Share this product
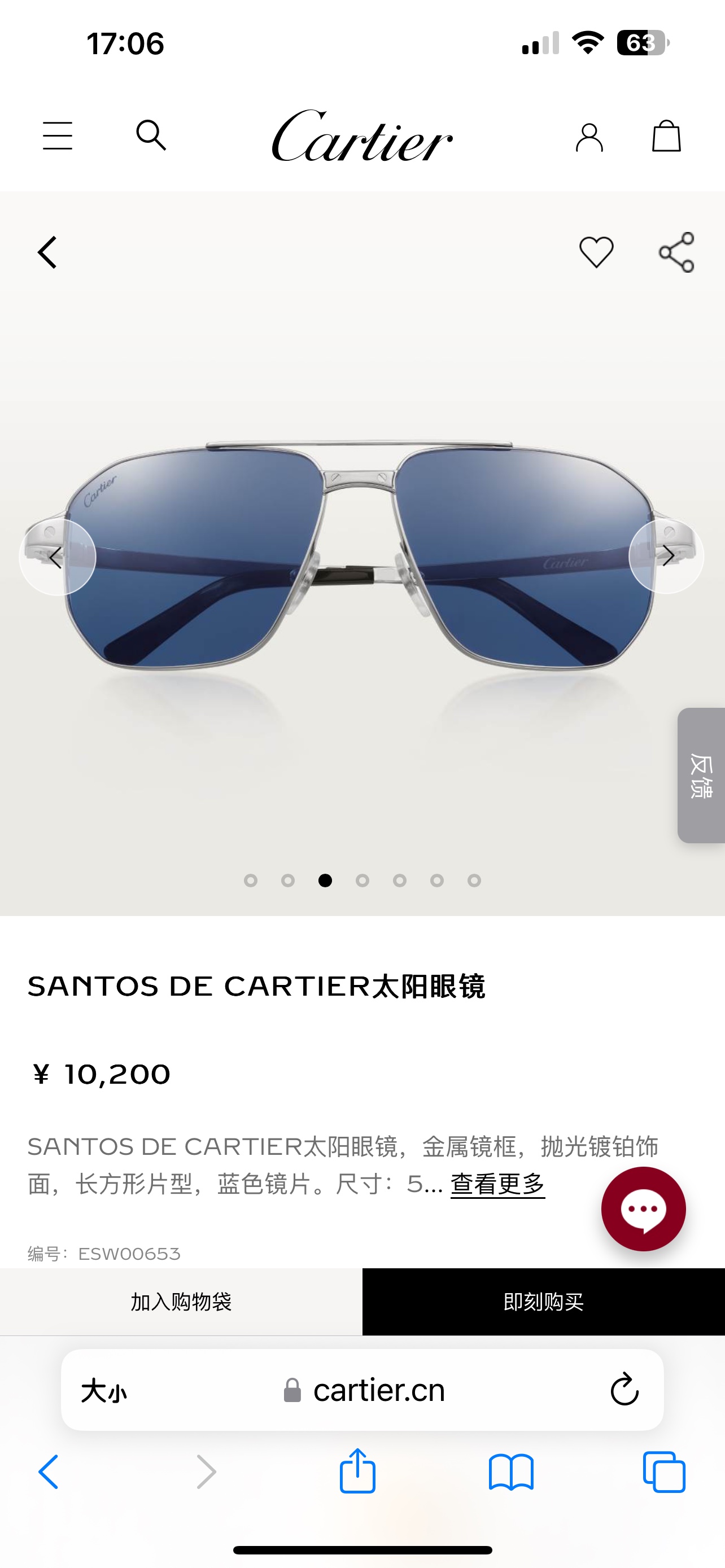 click(676, 252)
